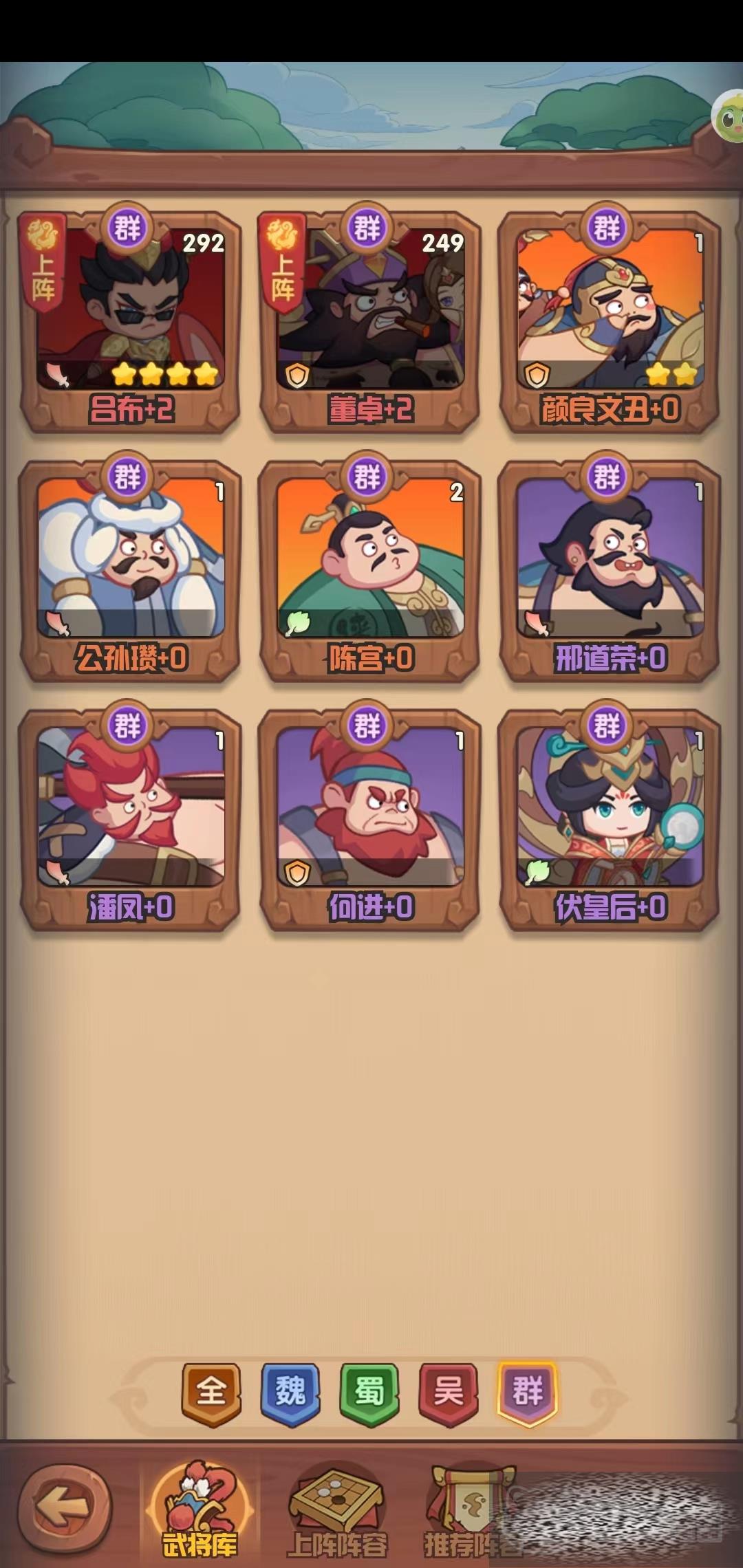Switch to the 武将库 tab
The image size is (743, 1568).
200,1510
